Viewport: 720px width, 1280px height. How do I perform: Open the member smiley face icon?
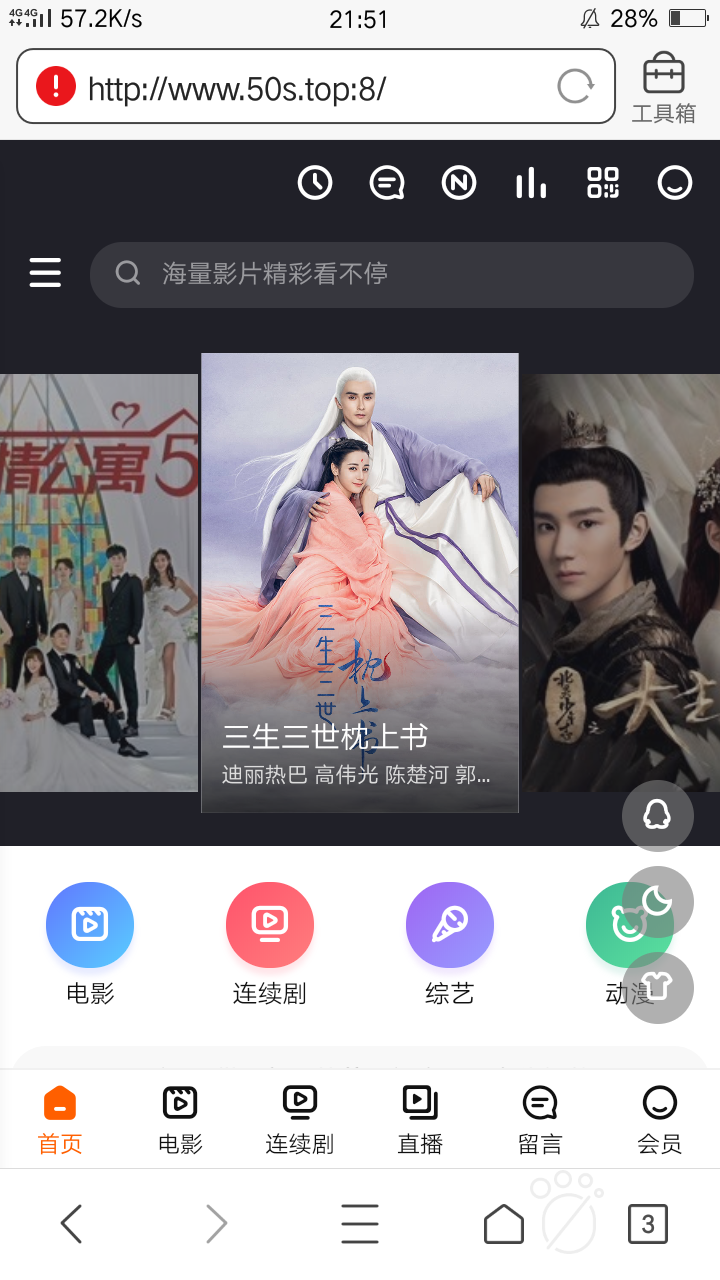[675, 183]
